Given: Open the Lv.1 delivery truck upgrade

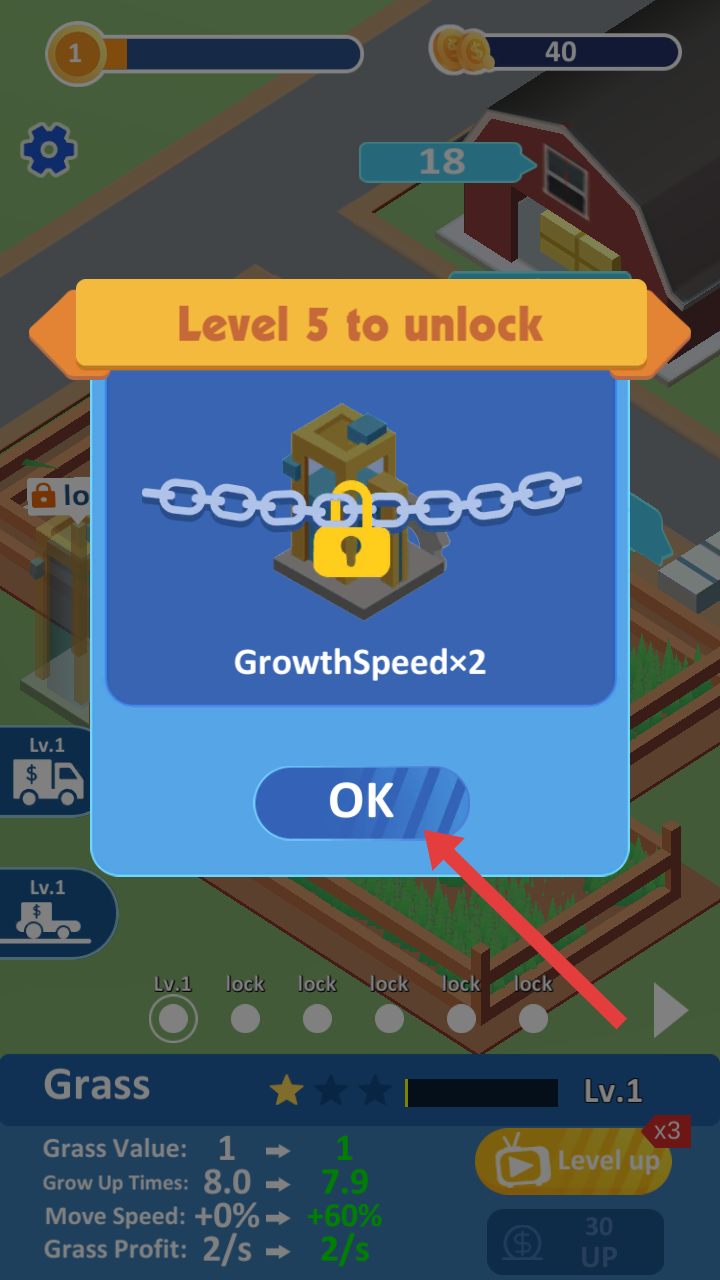Looking at the screenshot, I should point(46,771).
